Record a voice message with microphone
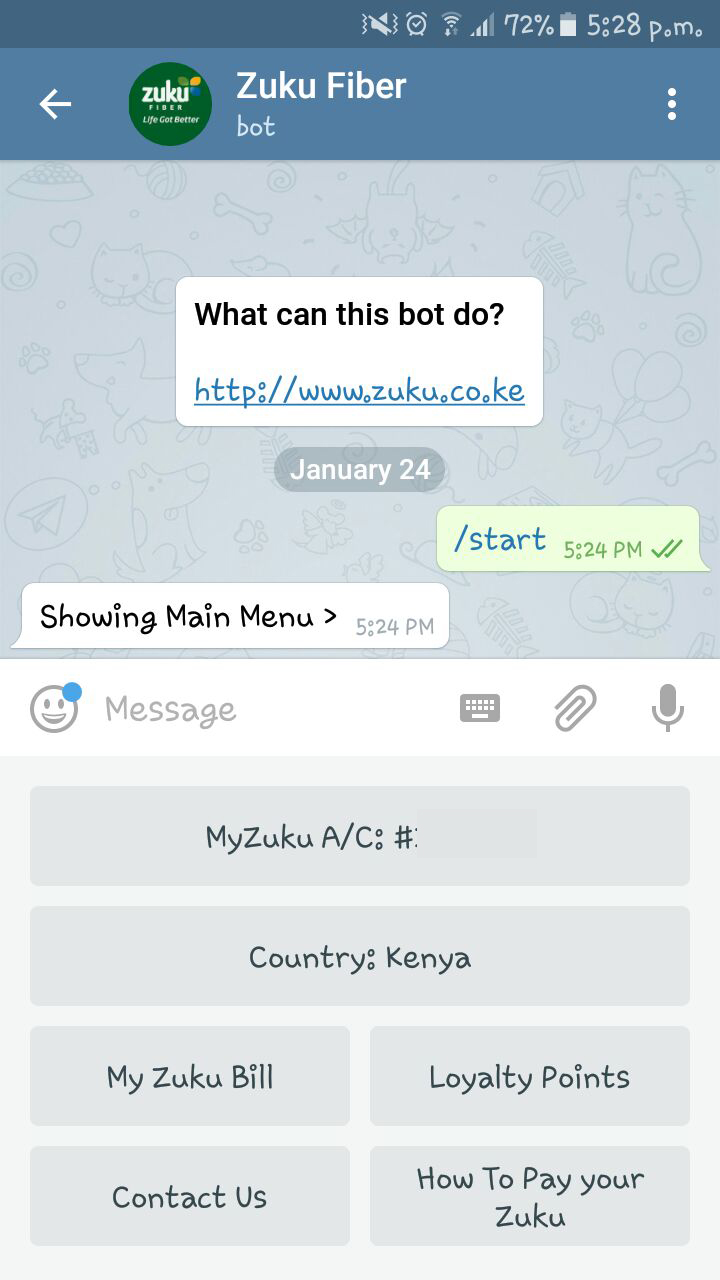Image resolution: width=720 pixels, height=1280 pixels. click(667, 708)
